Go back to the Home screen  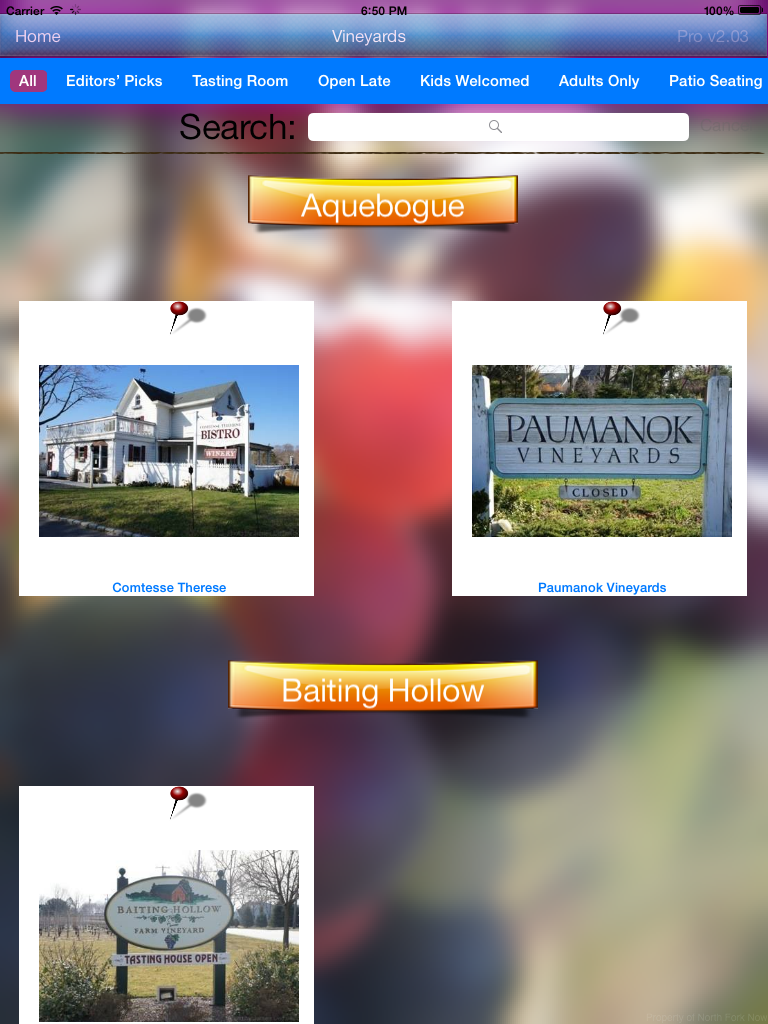(38, 36)
